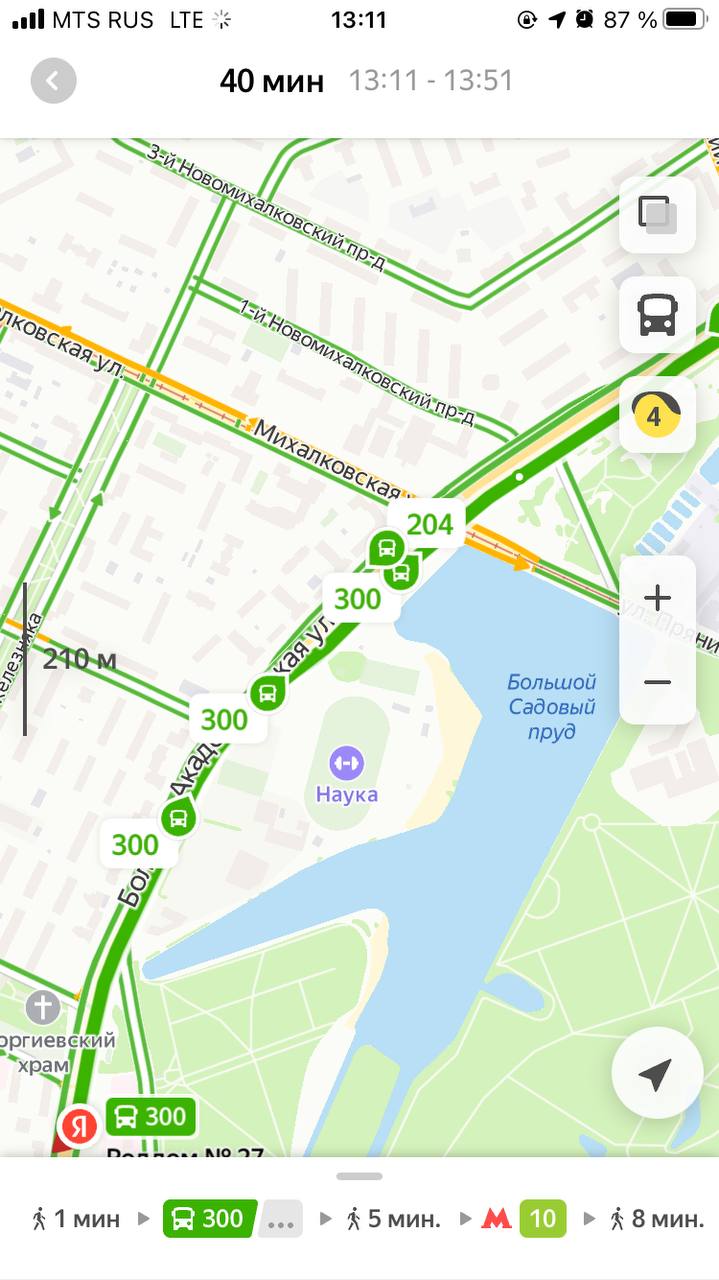The height and width of the screenshot is (1280, 719).
Task: Open the traffic level 4 indicator
Action: pyautogui.click(x=657, y=415)
